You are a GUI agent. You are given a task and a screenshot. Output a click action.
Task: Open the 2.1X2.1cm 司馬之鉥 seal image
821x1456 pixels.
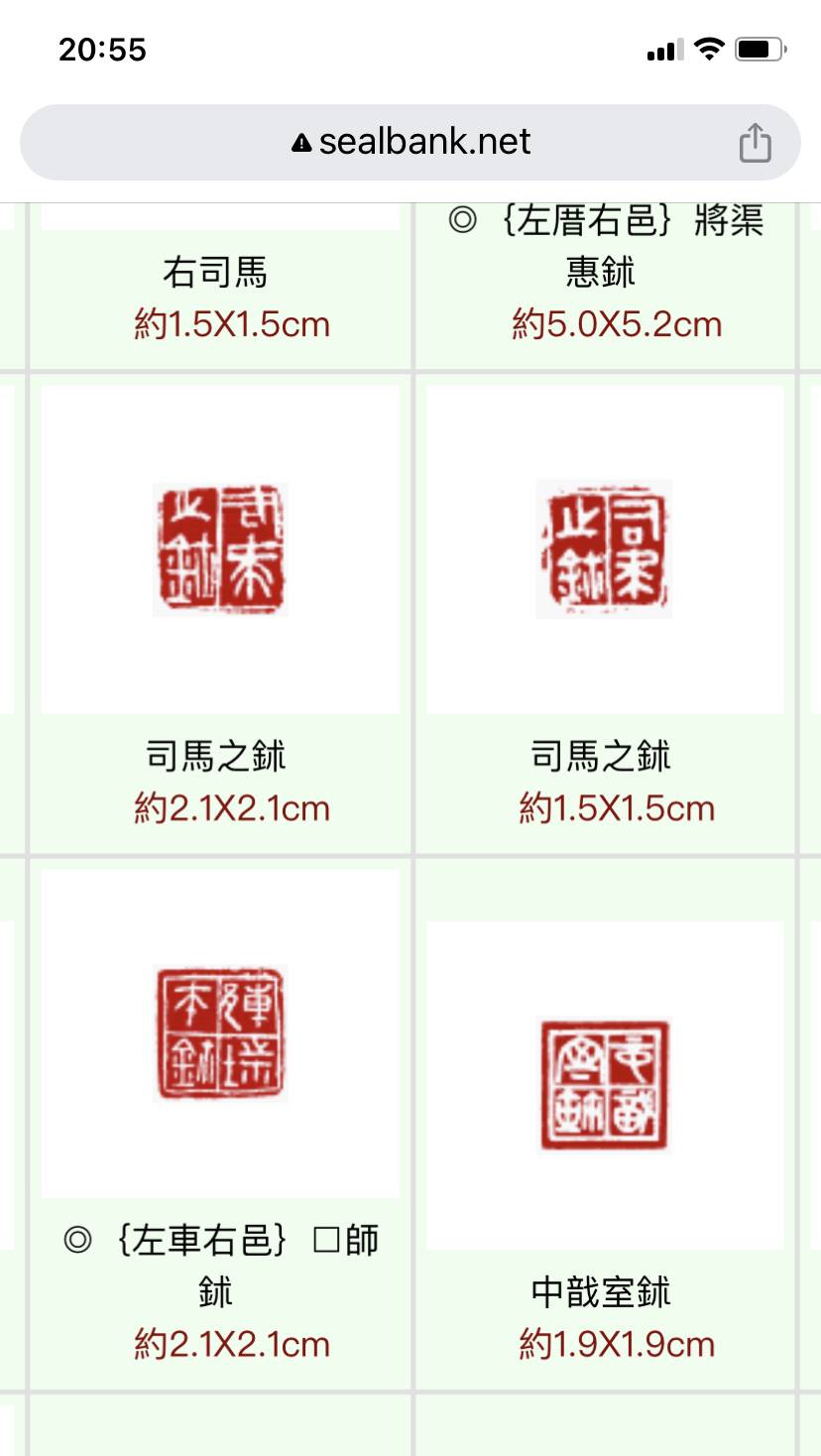click(220, 549)
